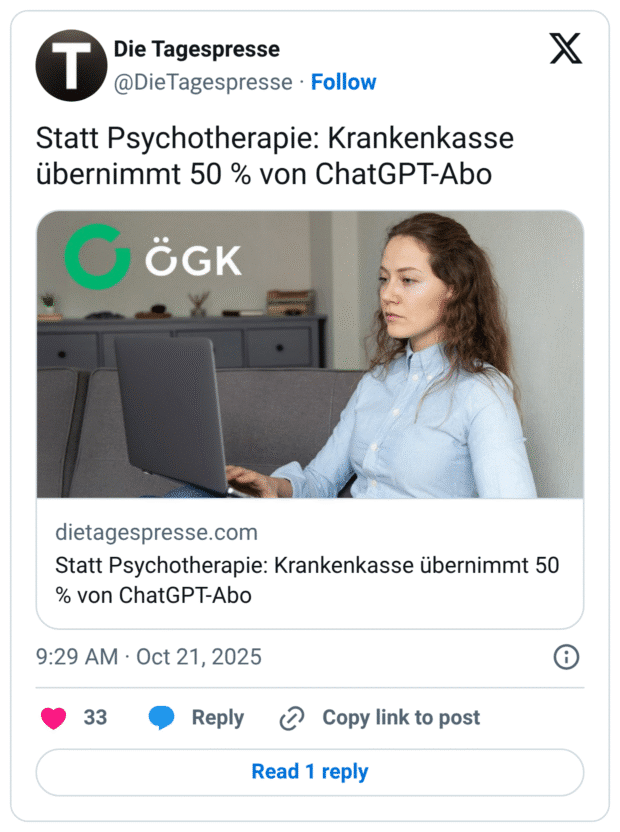620x832 pixels.
Task: Follow @DieTagespresse
Action: coord(343,82)
